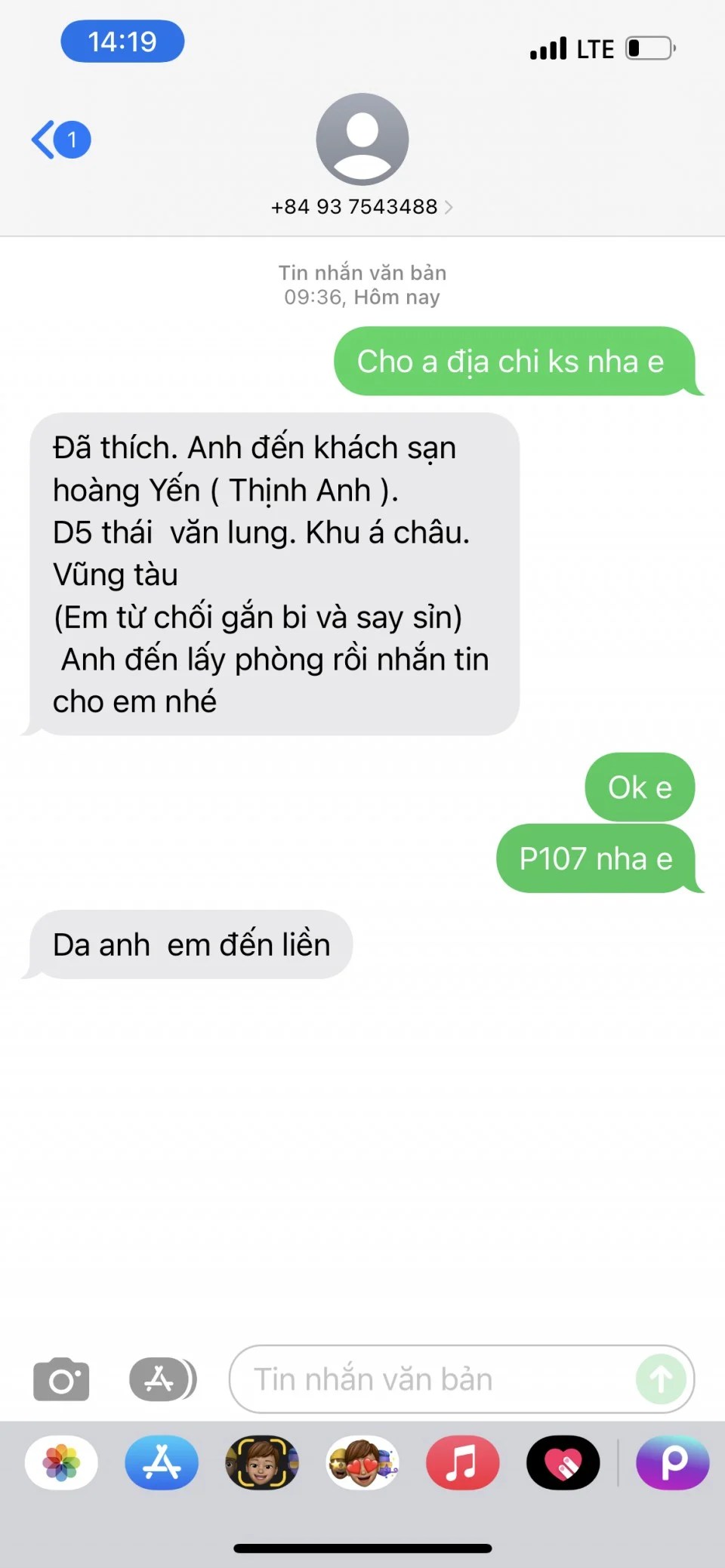Viewport: 725px width, 1568px height.
Task: Open the camera to attach a photo
Action: point(61,1379)
